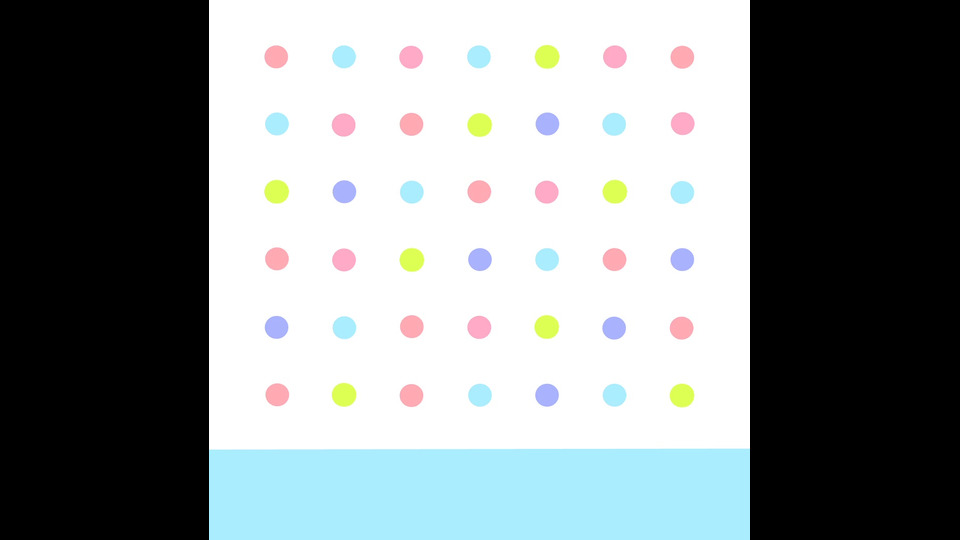Select the green dot in the fourth row
This screenshot has width=960, height=540.
(412, 260)
